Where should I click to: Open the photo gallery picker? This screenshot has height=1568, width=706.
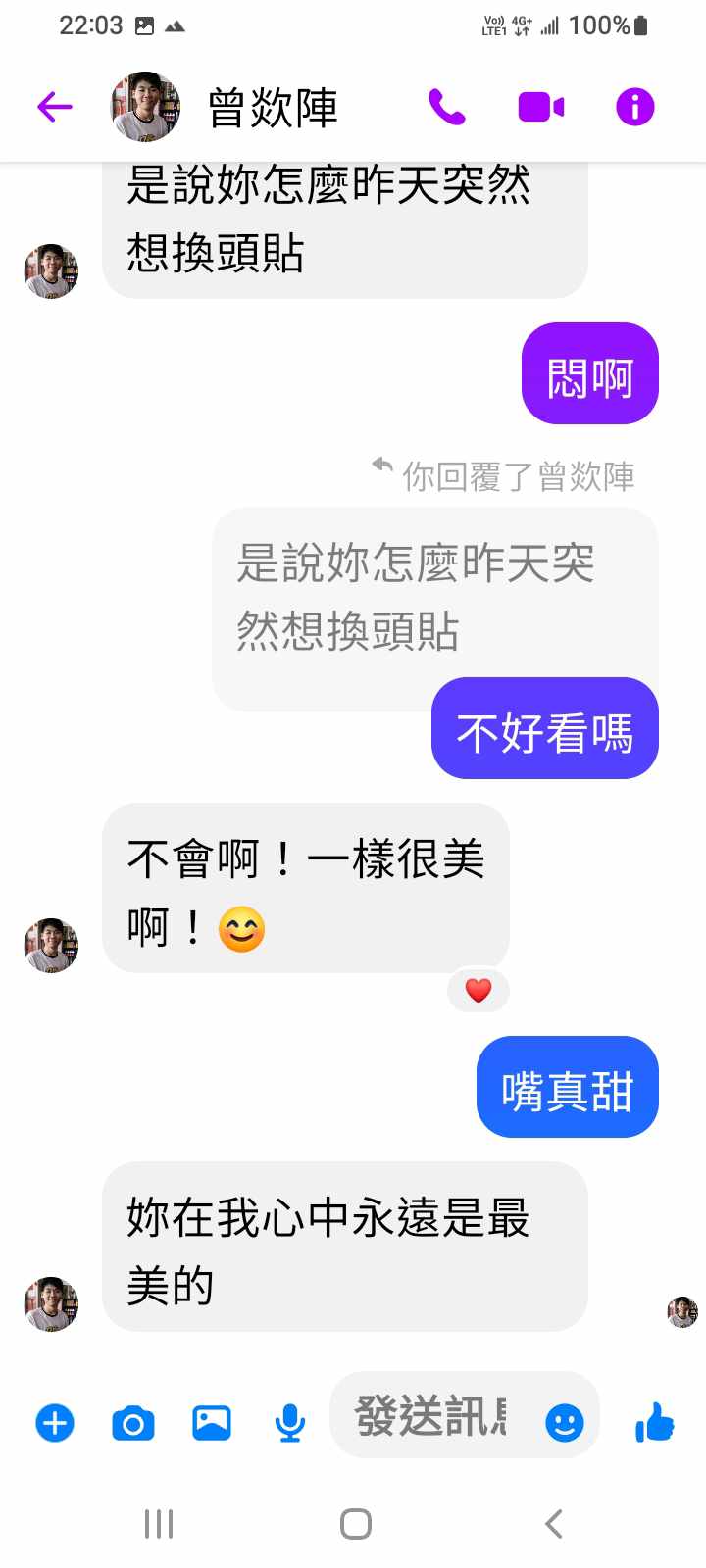click(211, 1422)
